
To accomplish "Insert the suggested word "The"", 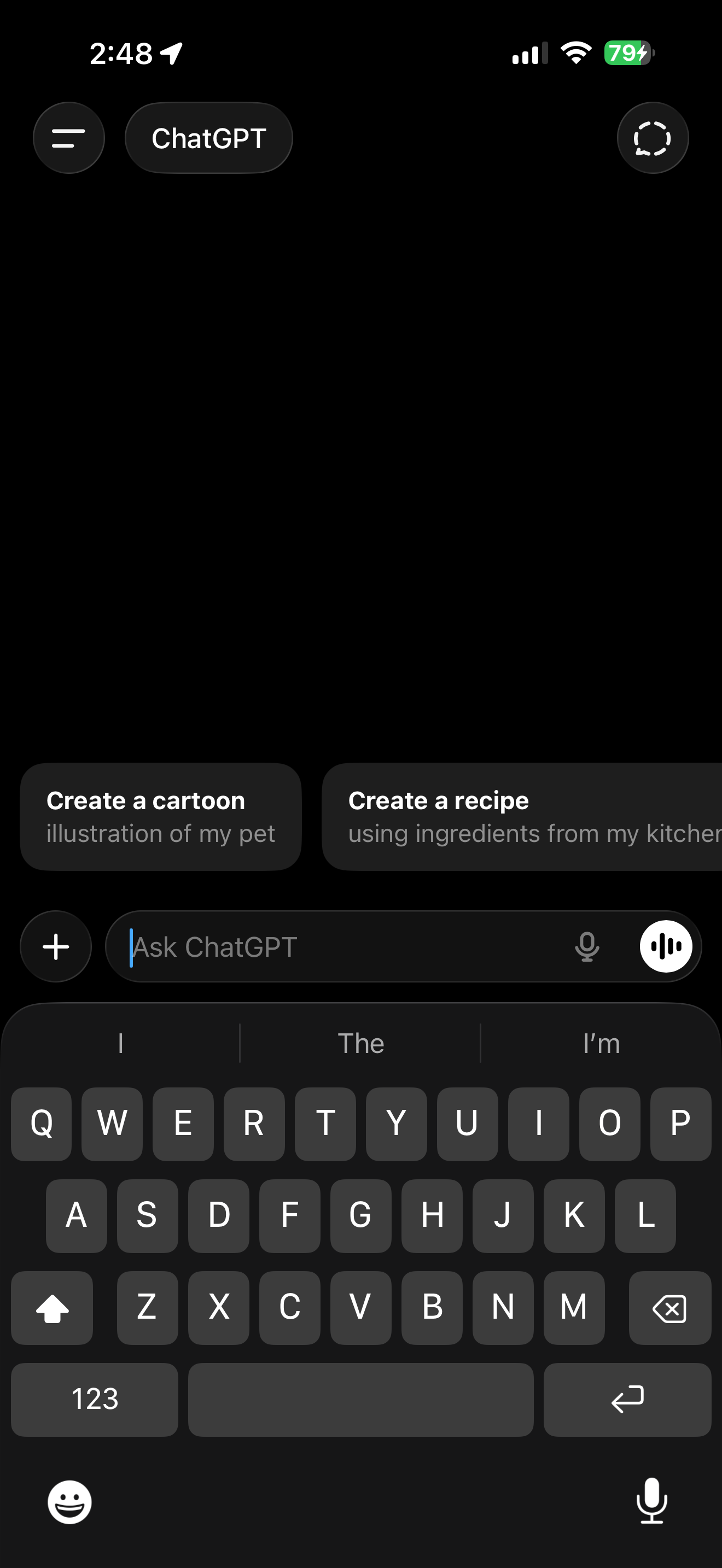I will [361, 1043].
